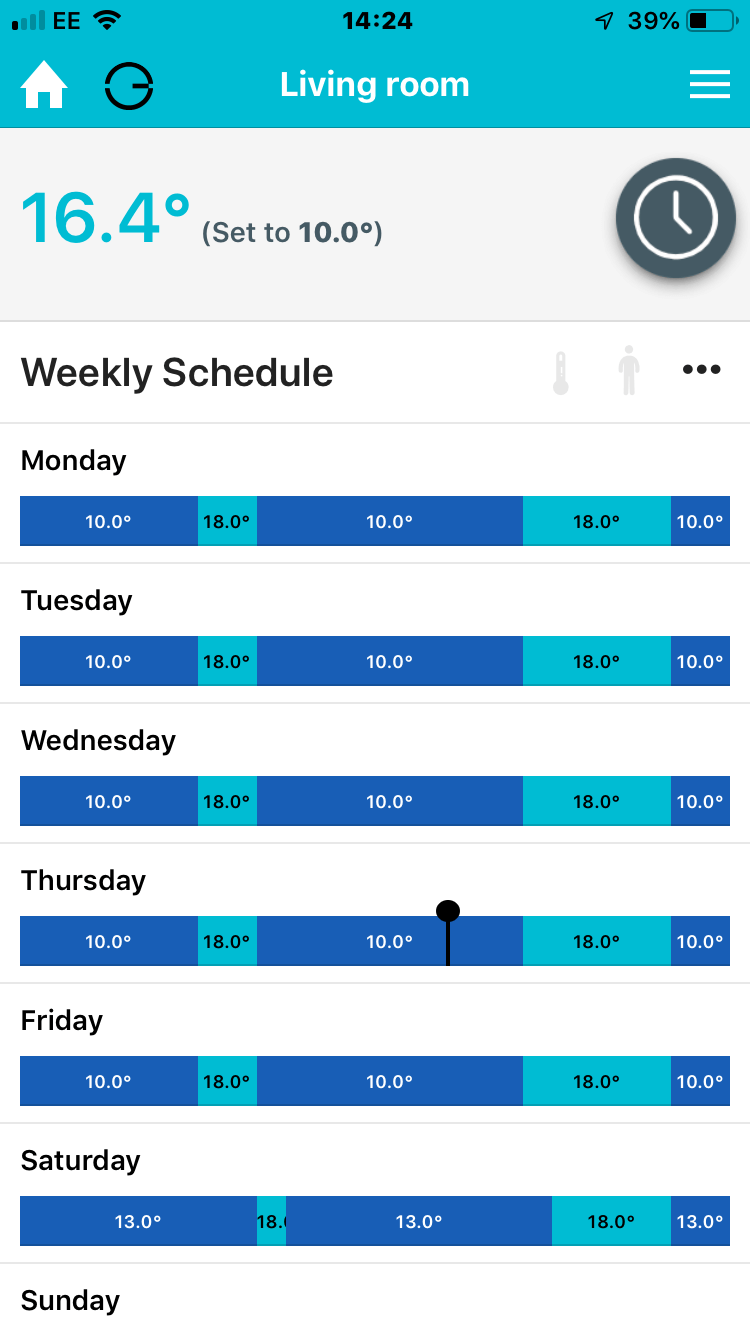Viewport: 750px width, 1334px height.
Task: Select Thursday's first 10.0° period
Action: (108, 941)
